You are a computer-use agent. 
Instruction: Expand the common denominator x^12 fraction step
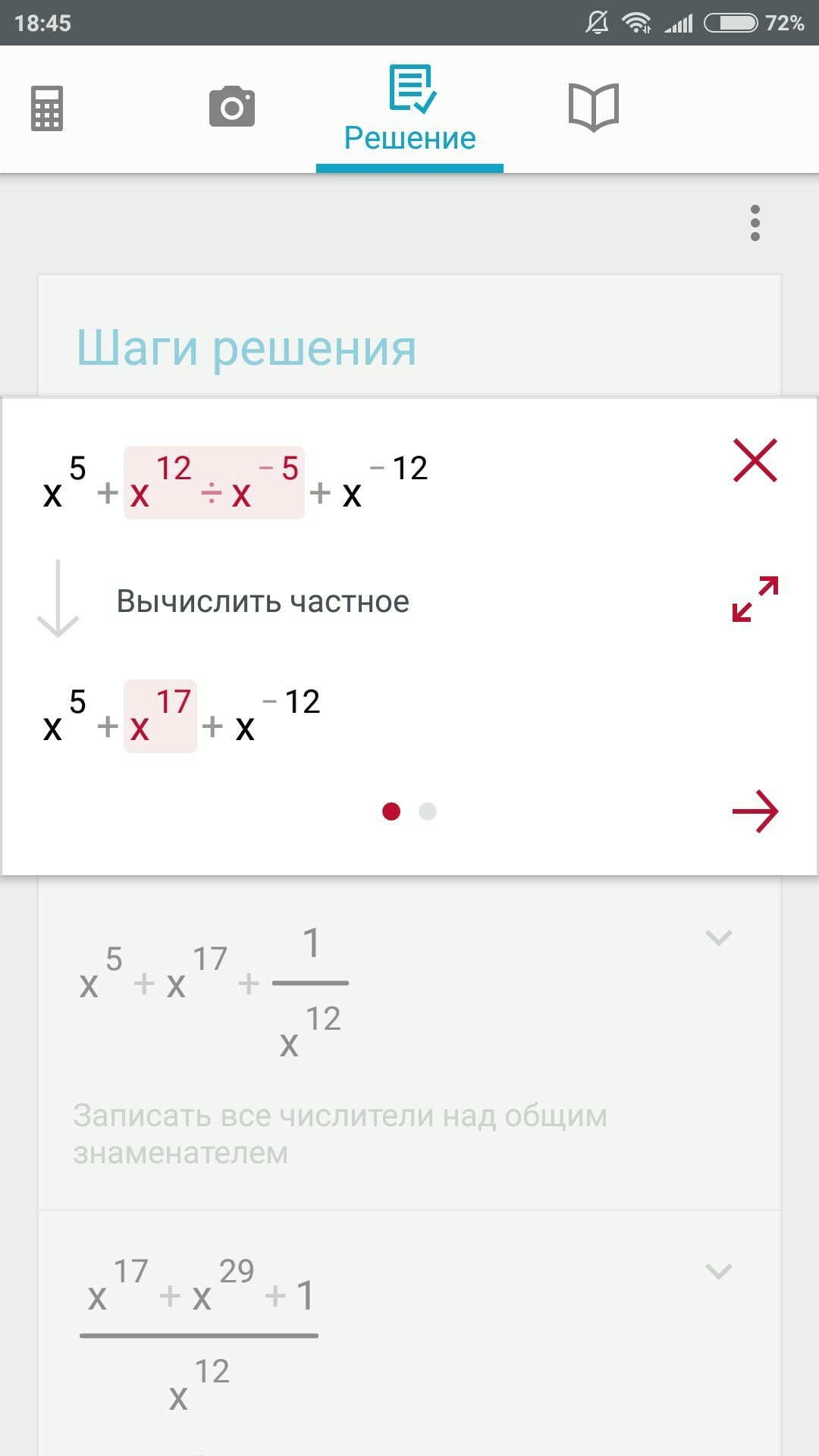coord(718,1272)
